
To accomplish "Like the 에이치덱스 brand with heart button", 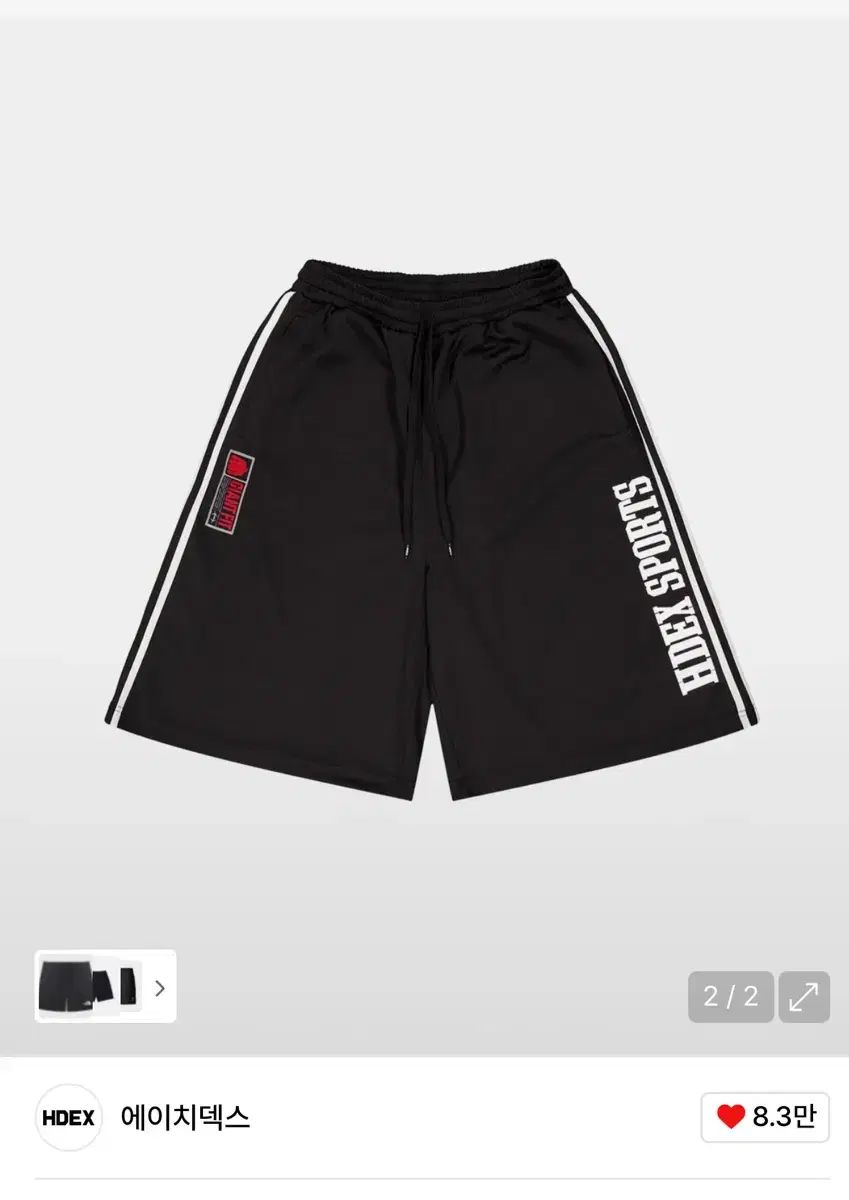I will pyautogui.click(x=765, y=1117).
